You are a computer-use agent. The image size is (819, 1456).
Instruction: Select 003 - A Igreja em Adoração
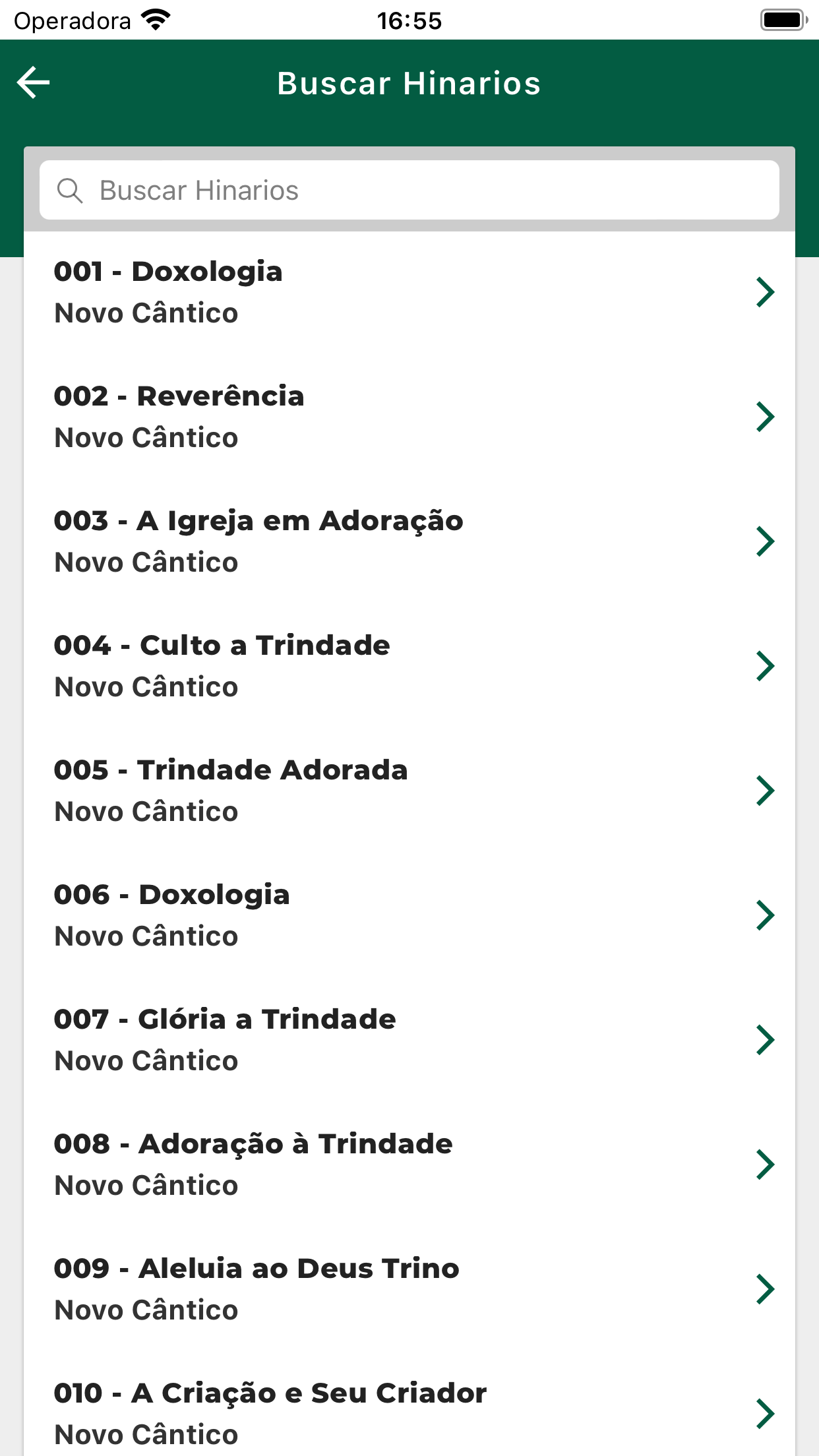pos(409,541)
